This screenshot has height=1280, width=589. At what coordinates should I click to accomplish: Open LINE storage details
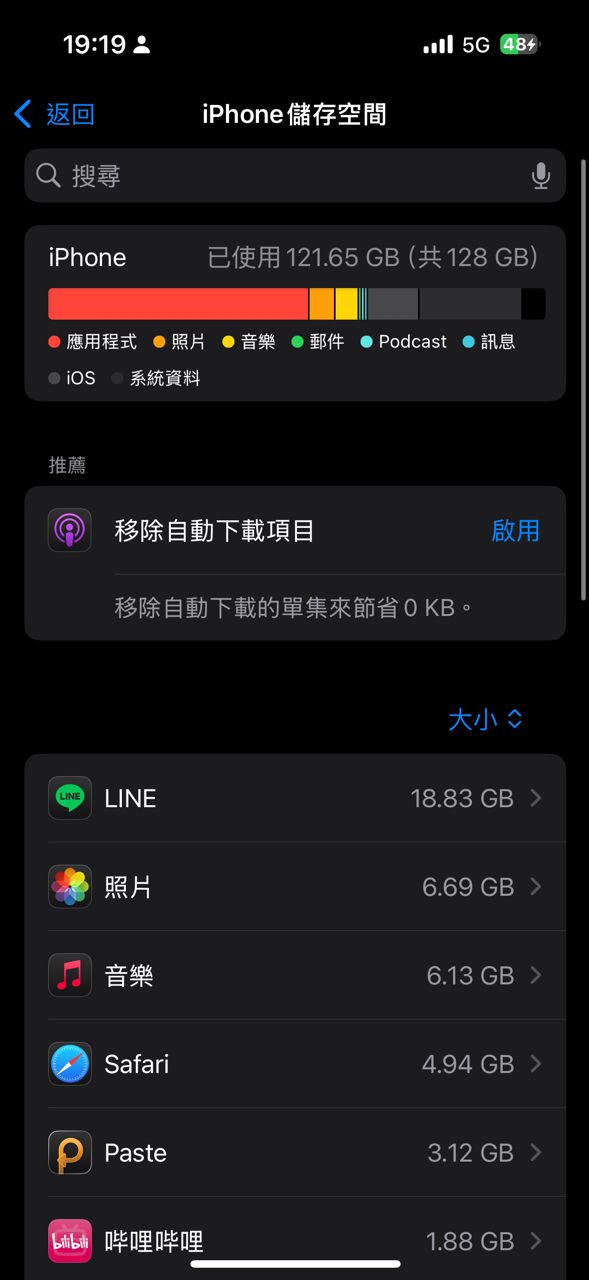295,798
